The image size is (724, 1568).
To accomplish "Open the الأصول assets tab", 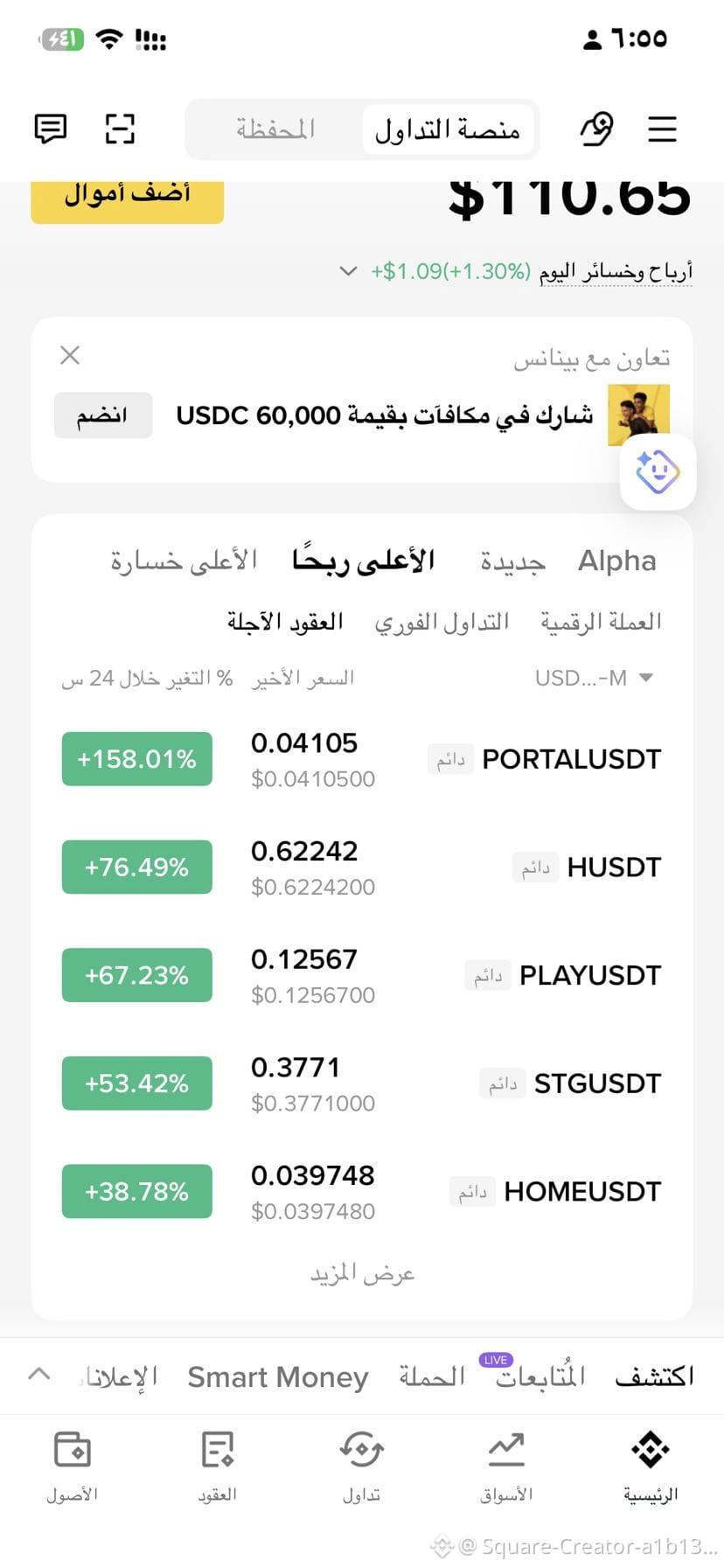I will [x=72, y=1467].
